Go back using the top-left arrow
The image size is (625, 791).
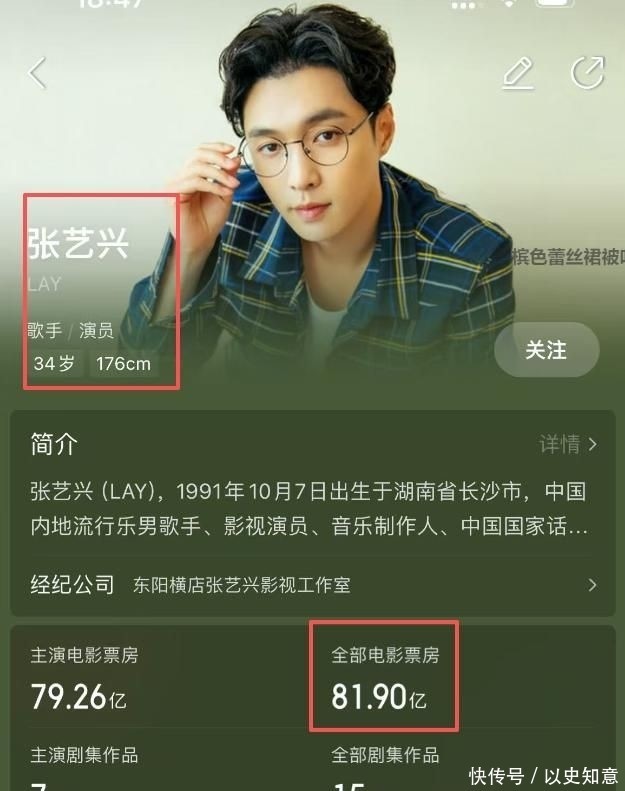point(38,74)
